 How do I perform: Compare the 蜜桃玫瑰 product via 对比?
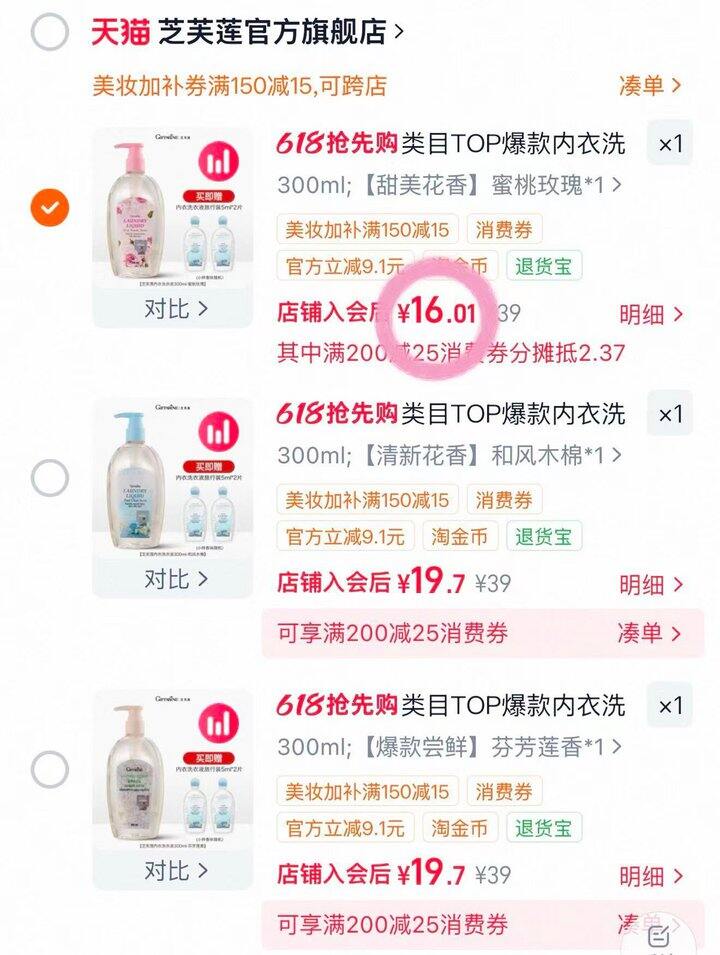tap(176, 309)
